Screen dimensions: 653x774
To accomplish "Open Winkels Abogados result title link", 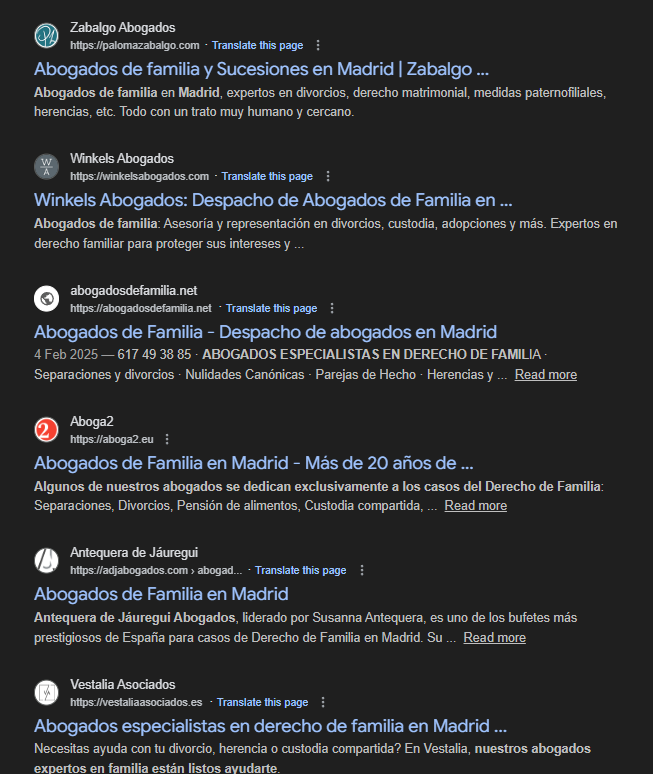I will pyautogui.click(x=273, y=200).
